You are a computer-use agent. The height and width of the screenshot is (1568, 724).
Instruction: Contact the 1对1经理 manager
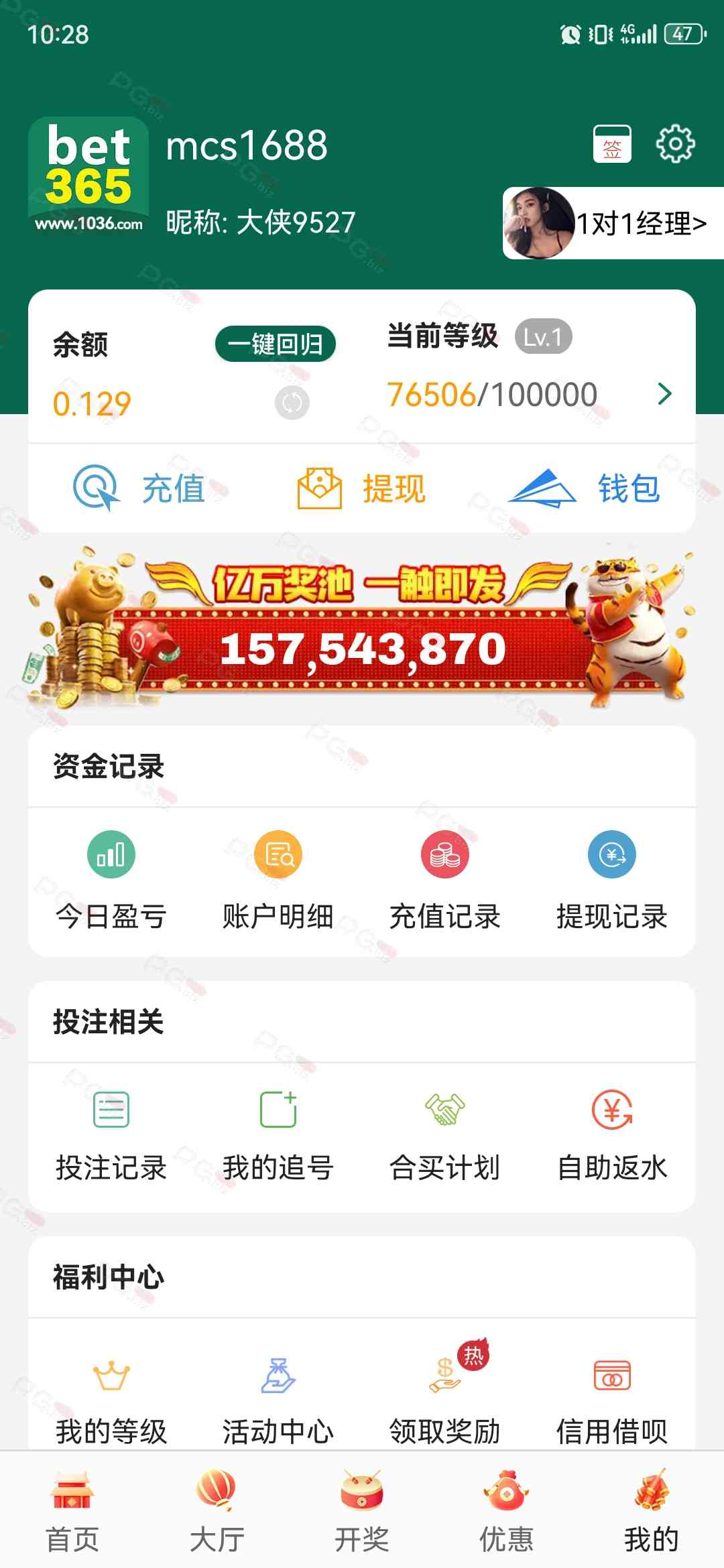coord(613,223)
